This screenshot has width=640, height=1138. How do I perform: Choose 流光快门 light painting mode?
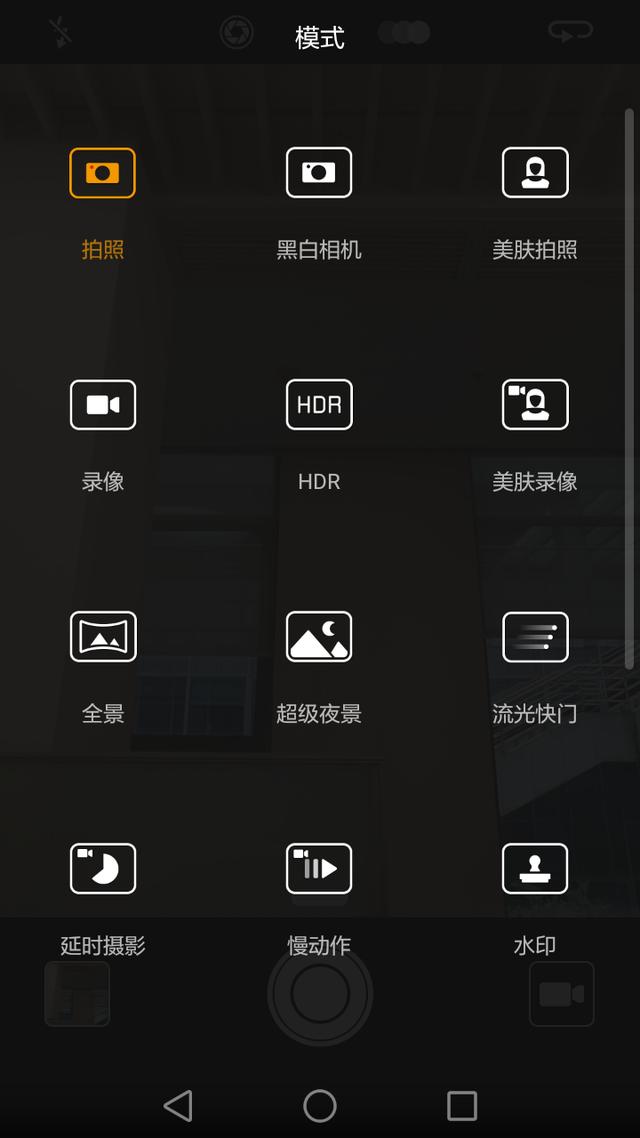pyautogui.click(x=535, y=637)
